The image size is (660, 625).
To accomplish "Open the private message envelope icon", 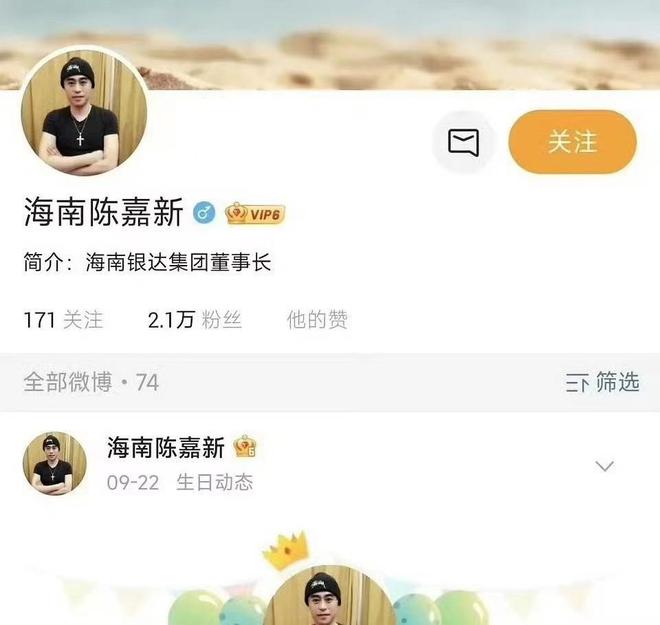I will (463, 142).
